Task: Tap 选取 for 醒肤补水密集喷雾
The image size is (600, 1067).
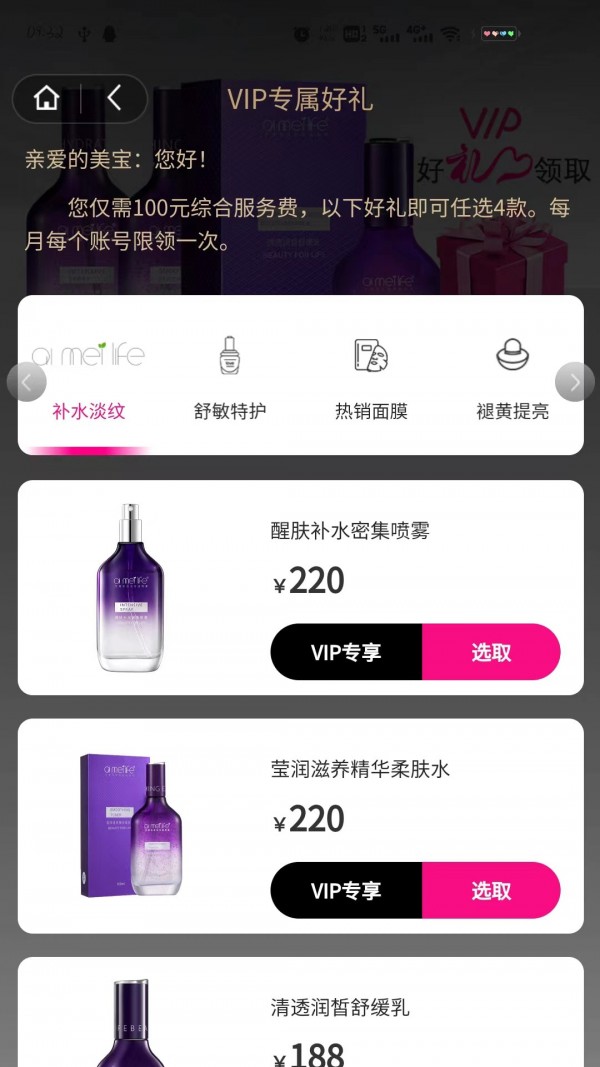Action: click(491, 652)
